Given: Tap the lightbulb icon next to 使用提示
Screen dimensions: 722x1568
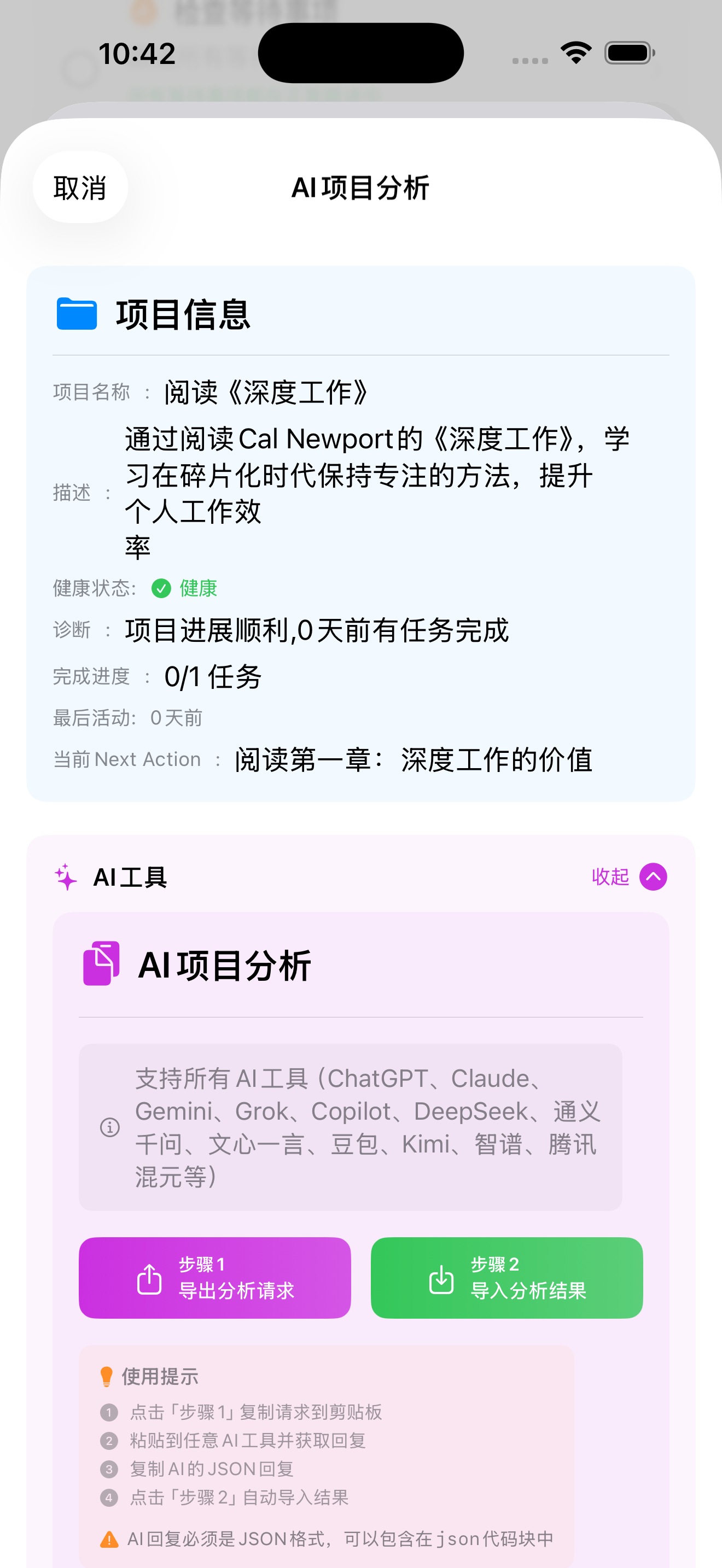Looking at the screenshot, I should click(107, 1376).
